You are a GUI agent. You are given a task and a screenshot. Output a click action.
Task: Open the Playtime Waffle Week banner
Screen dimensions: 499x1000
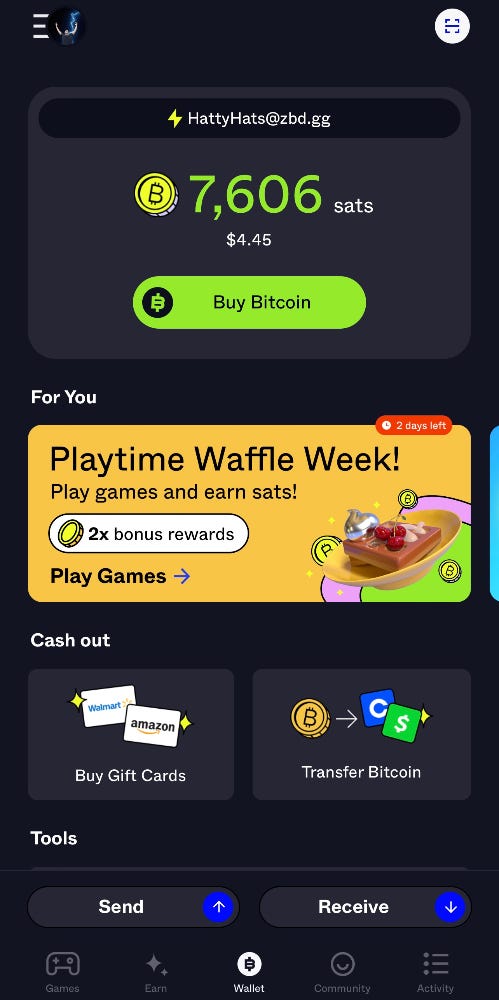click(x=250, y=513)
